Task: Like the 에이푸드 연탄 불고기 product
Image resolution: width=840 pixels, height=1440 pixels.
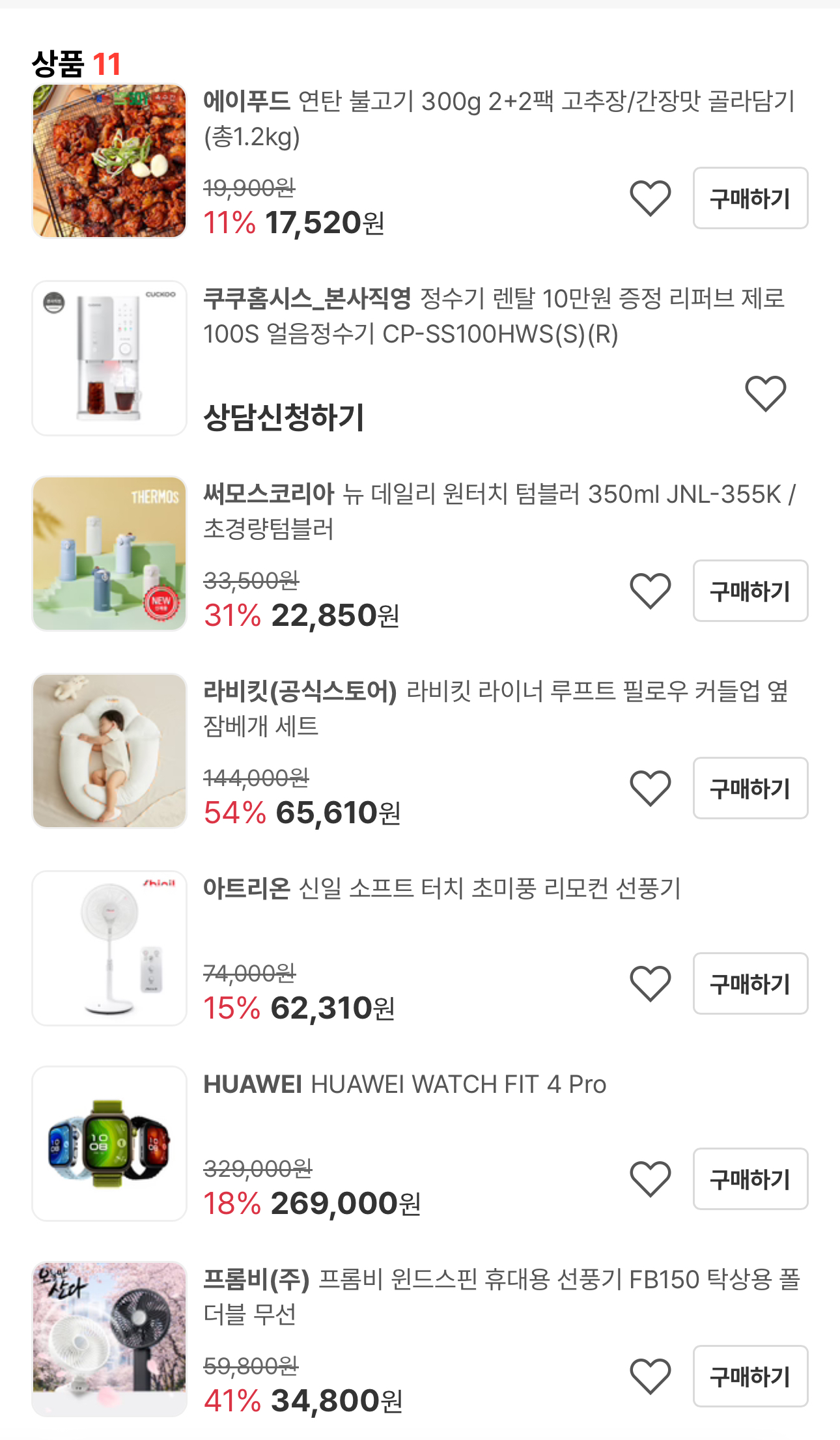Action: 650,199
